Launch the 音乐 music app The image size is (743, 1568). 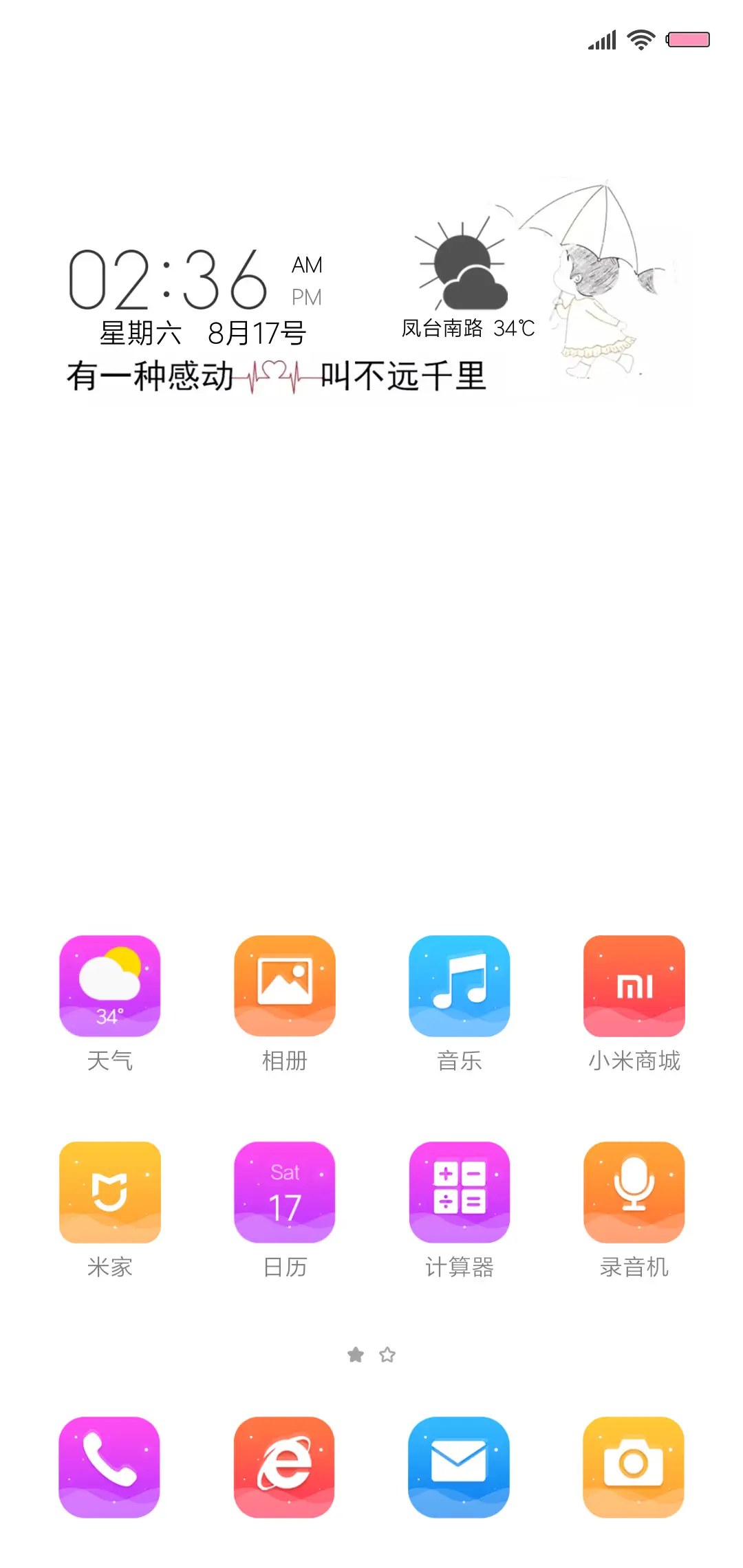460,986
